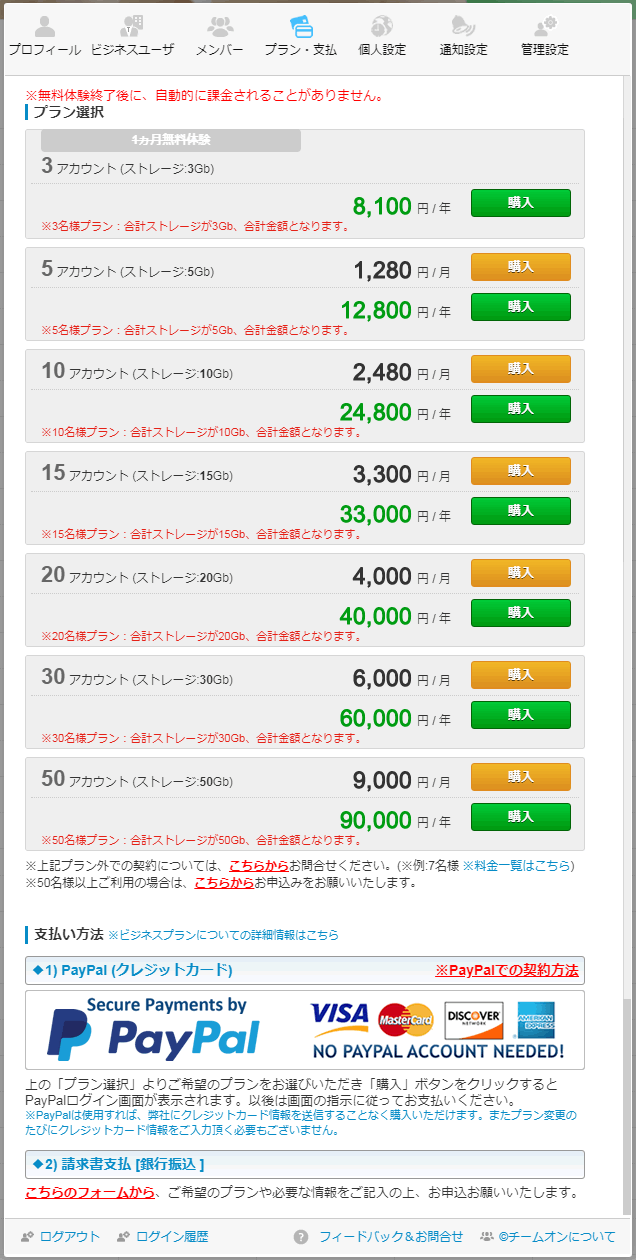Open ビジネスプランについての詳細情報 link
The image size is (636, 1260).
[x=223, y=935]
